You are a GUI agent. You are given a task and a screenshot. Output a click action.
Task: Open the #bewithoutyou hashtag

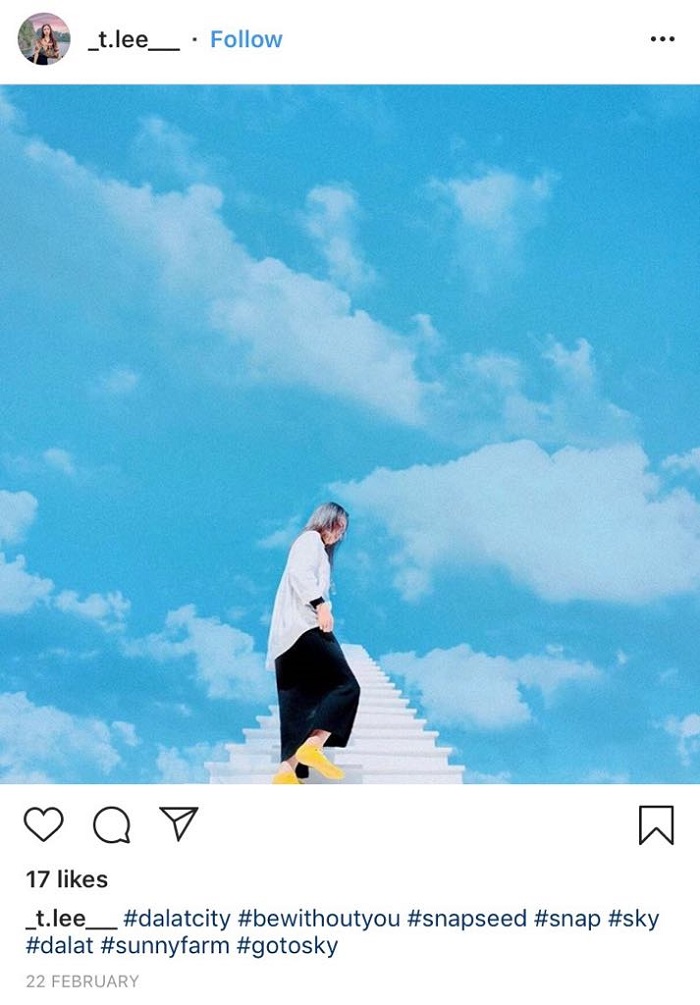(x=321, y=919)
